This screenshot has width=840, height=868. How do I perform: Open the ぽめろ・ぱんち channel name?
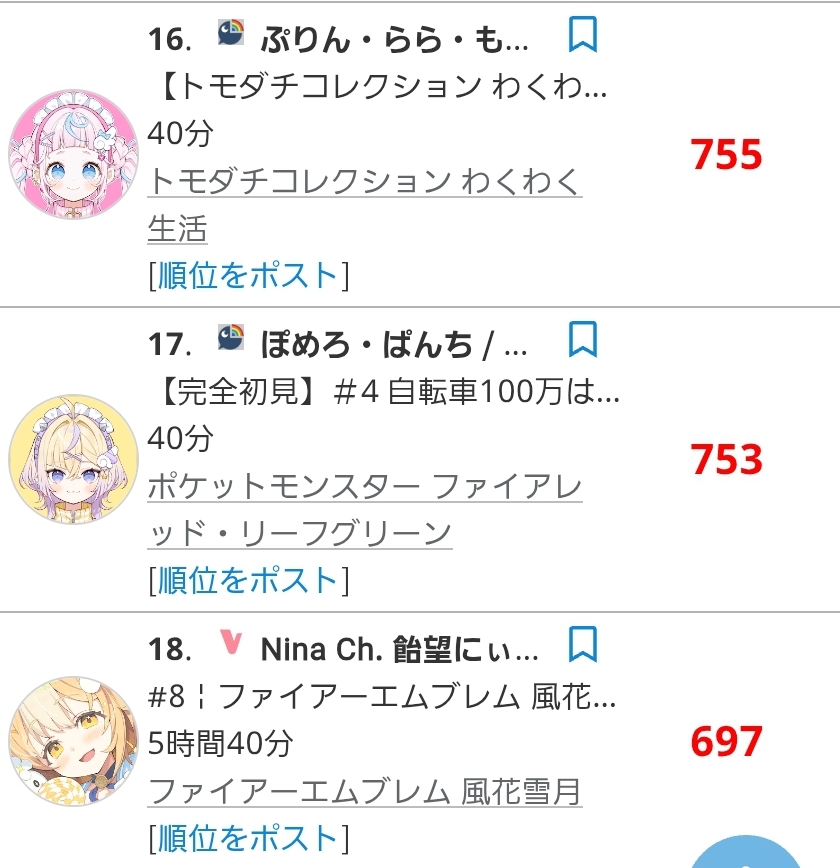click(x=393, y=345)
